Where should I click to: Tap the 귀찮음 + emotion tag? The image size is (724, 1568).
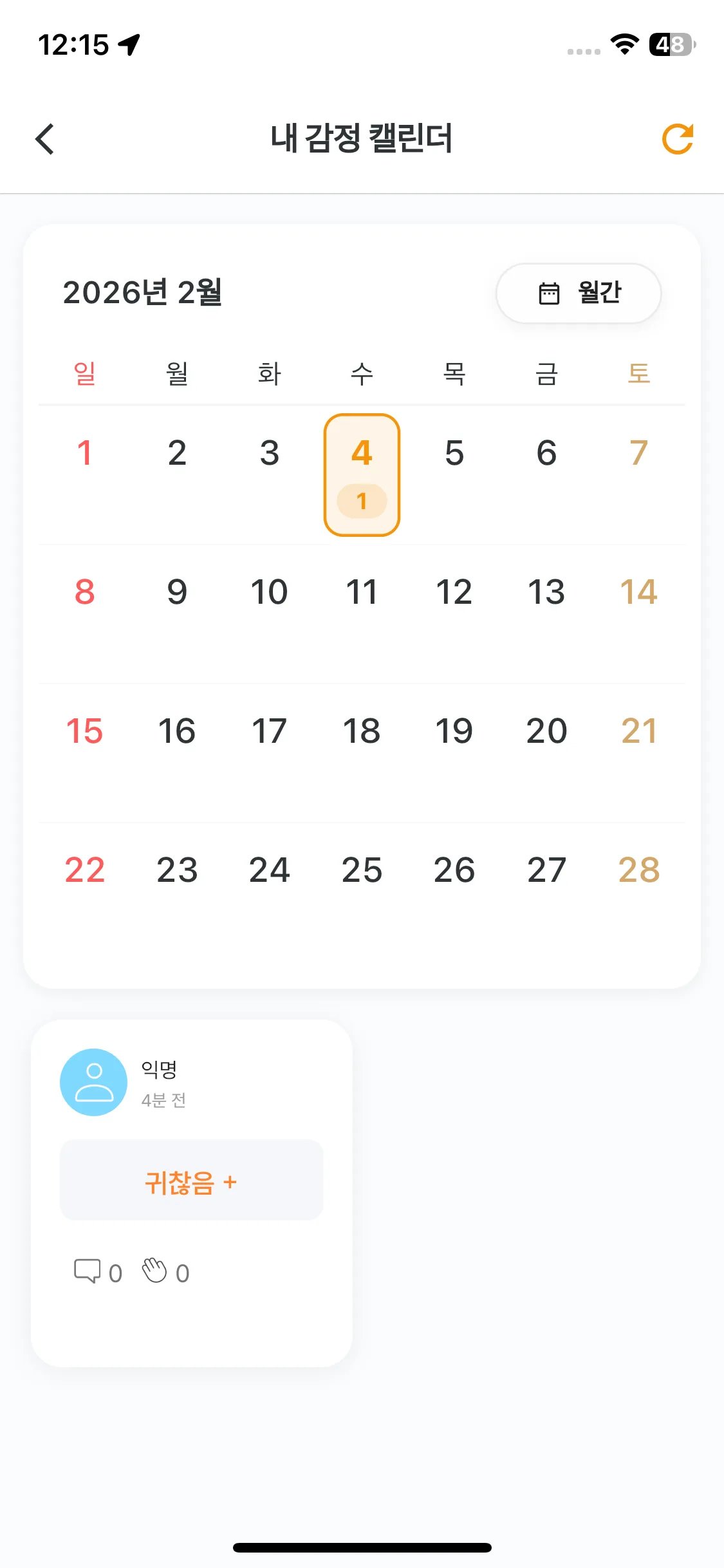pos(191,1183)
